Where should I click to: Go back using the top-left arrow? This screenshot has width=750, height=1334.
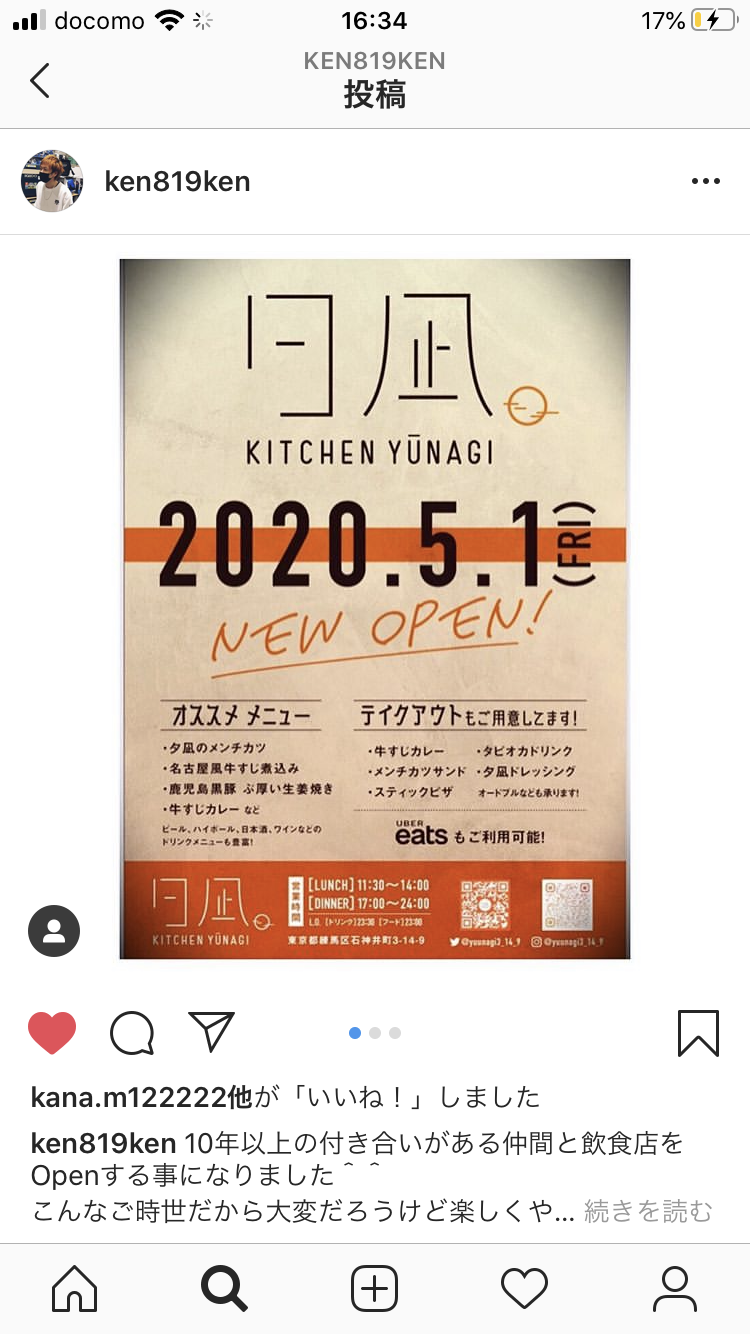click(x=40, y=80)
